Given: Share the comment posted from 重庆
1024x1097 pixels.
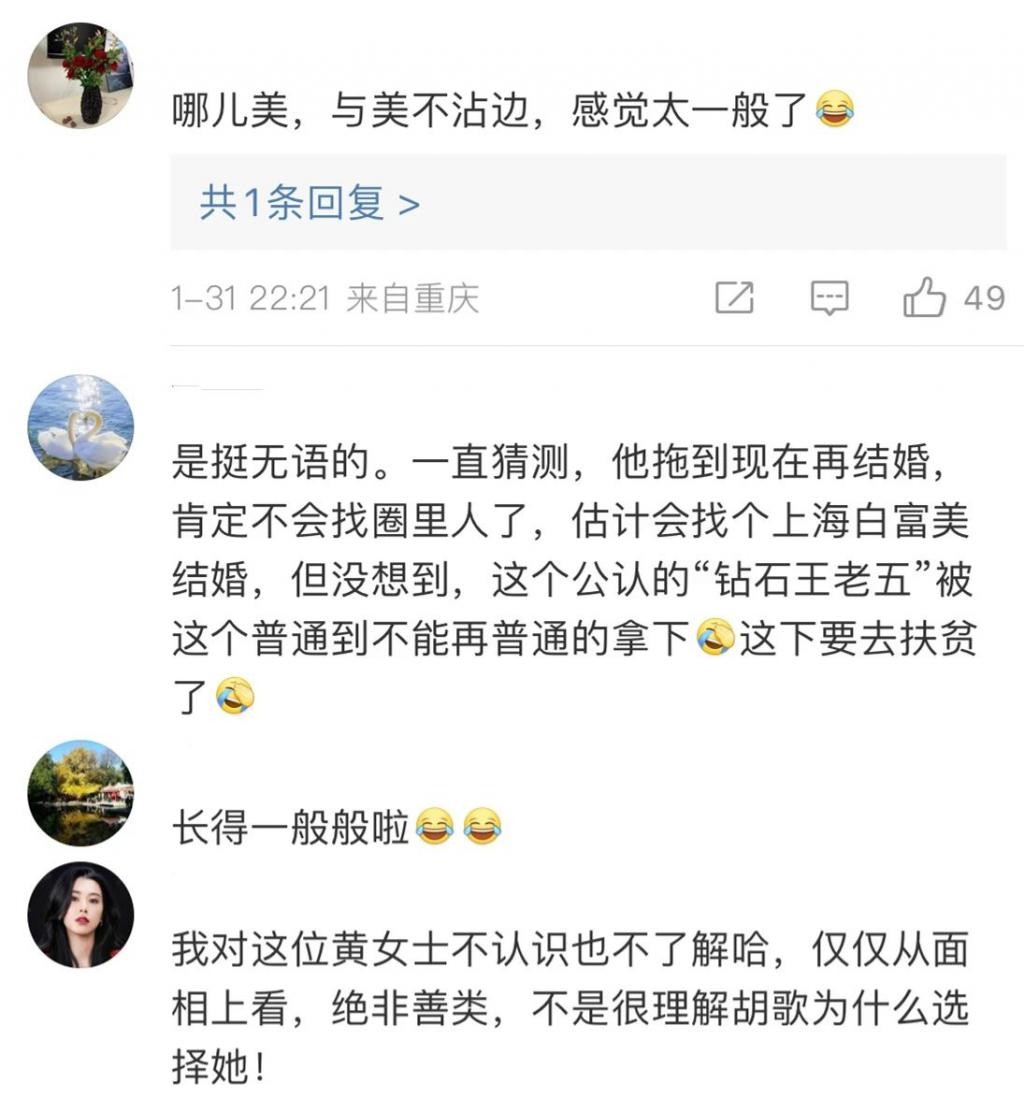Looking at the screenshot, I should (734, 297).
